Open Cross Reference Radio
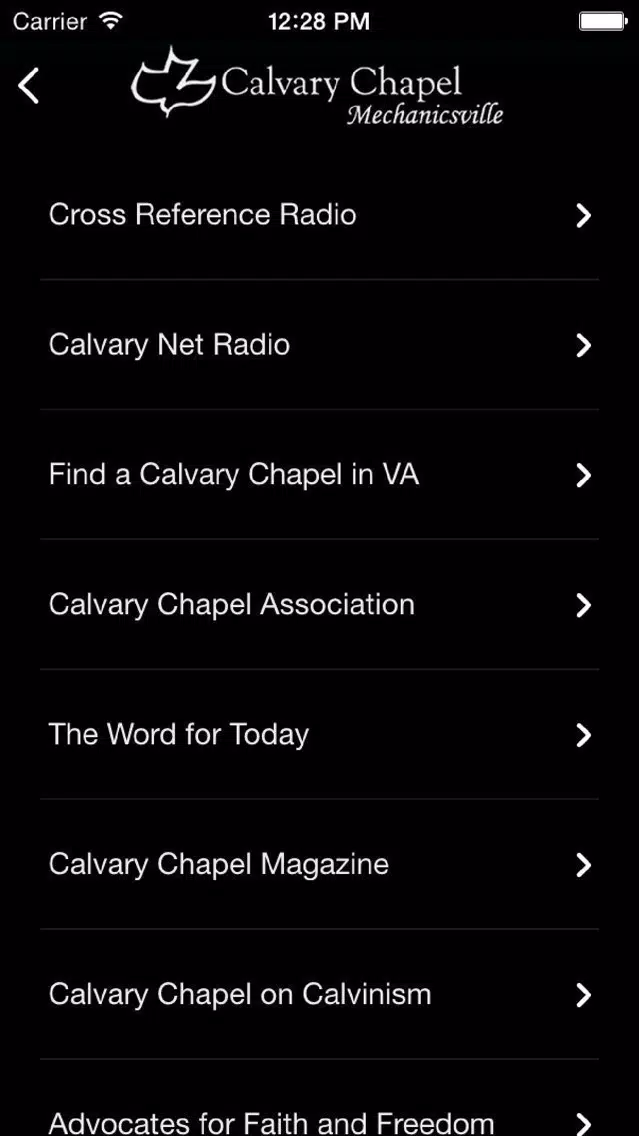The height and width of the screenshot is (1136, 639). click(x=320, y=215)
